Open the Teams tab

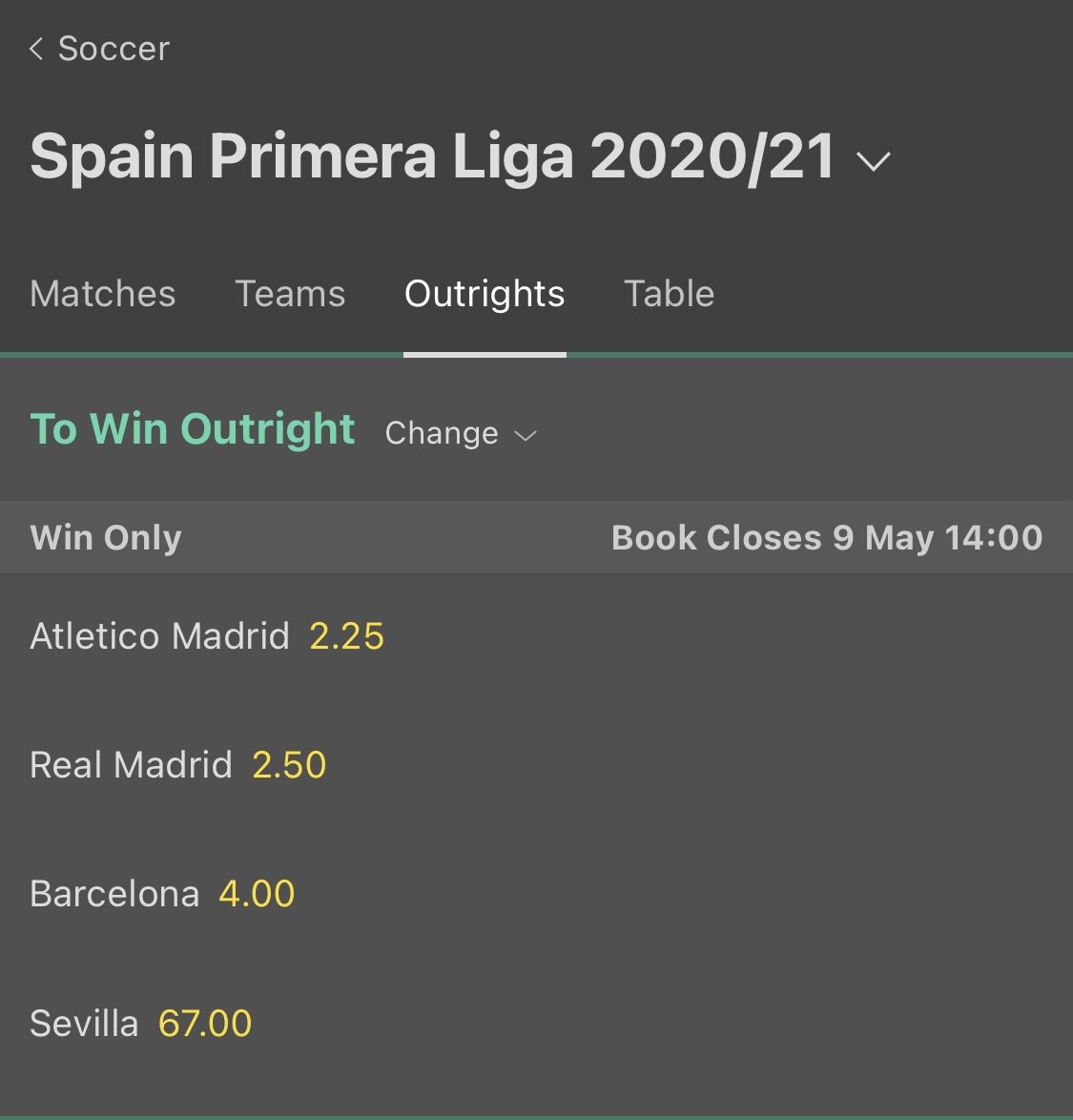click(x=290, y=294)
